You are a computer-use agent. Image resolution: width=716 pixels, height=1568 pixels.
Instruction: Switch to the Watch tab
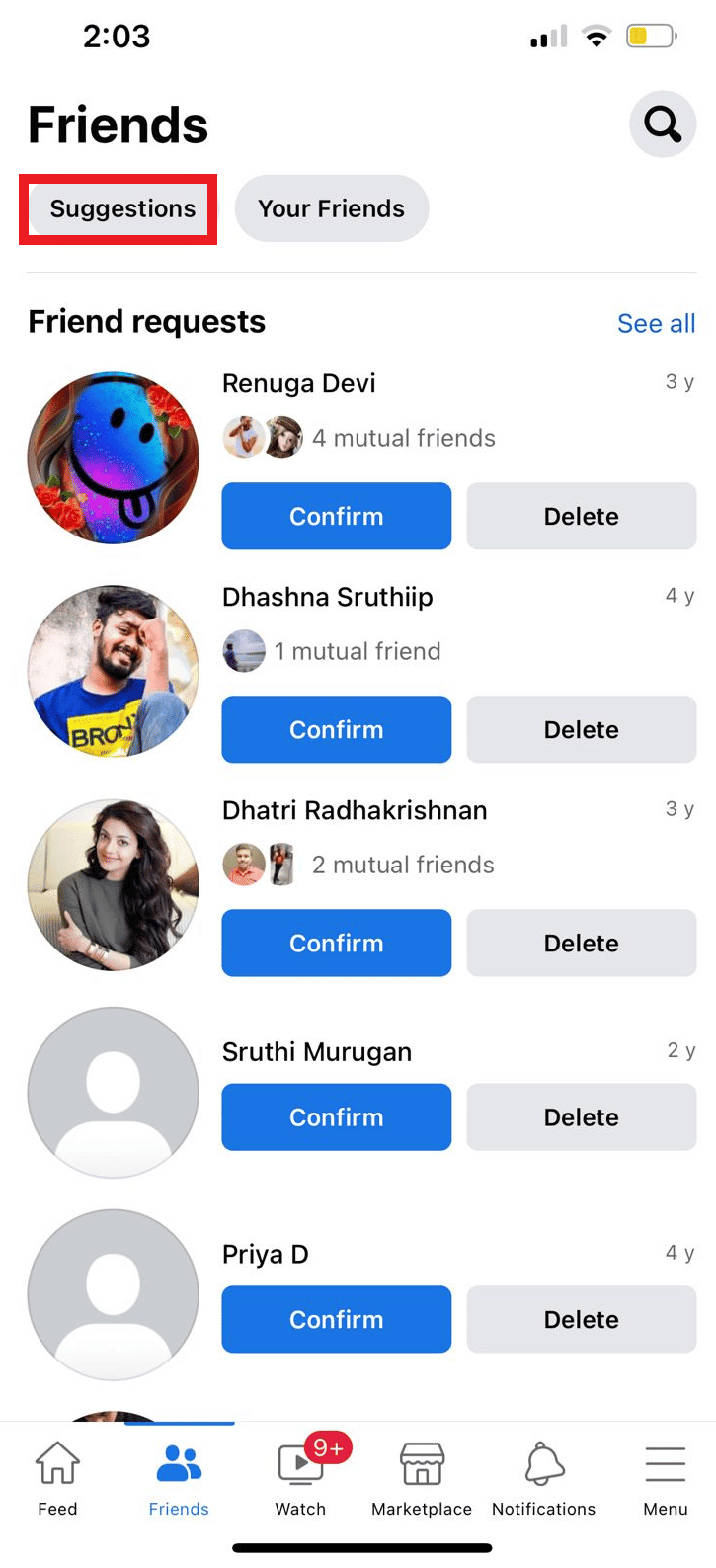(x=301, y=1479)
